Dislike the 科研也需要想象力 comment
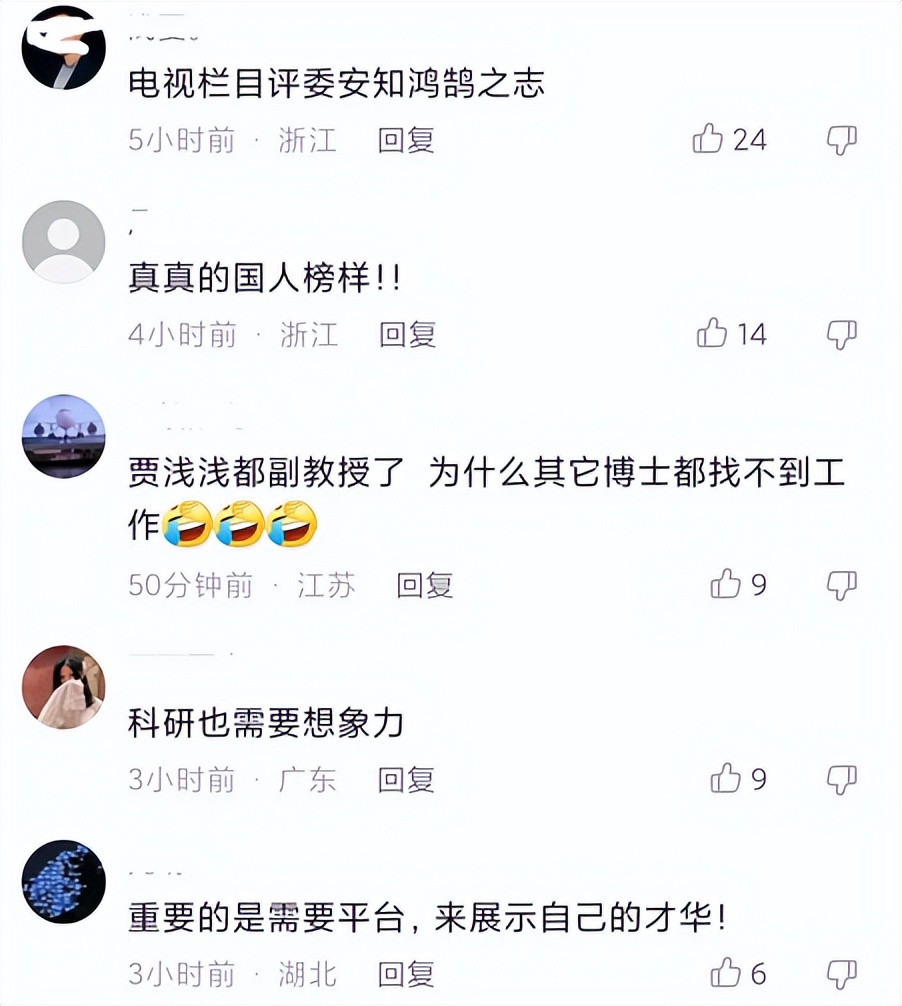The image size is (902, 1006). tap(843, 779)
